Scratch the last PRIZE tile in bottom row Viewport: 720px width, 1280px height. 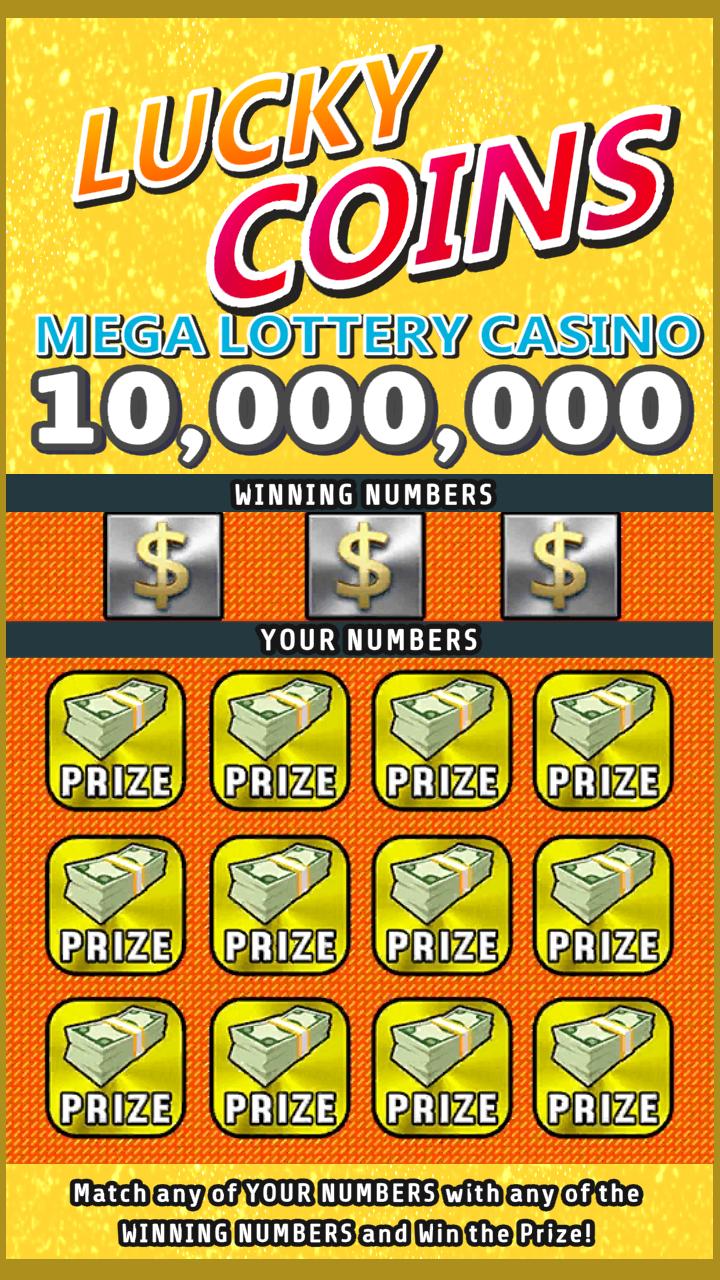[604, 1068]
